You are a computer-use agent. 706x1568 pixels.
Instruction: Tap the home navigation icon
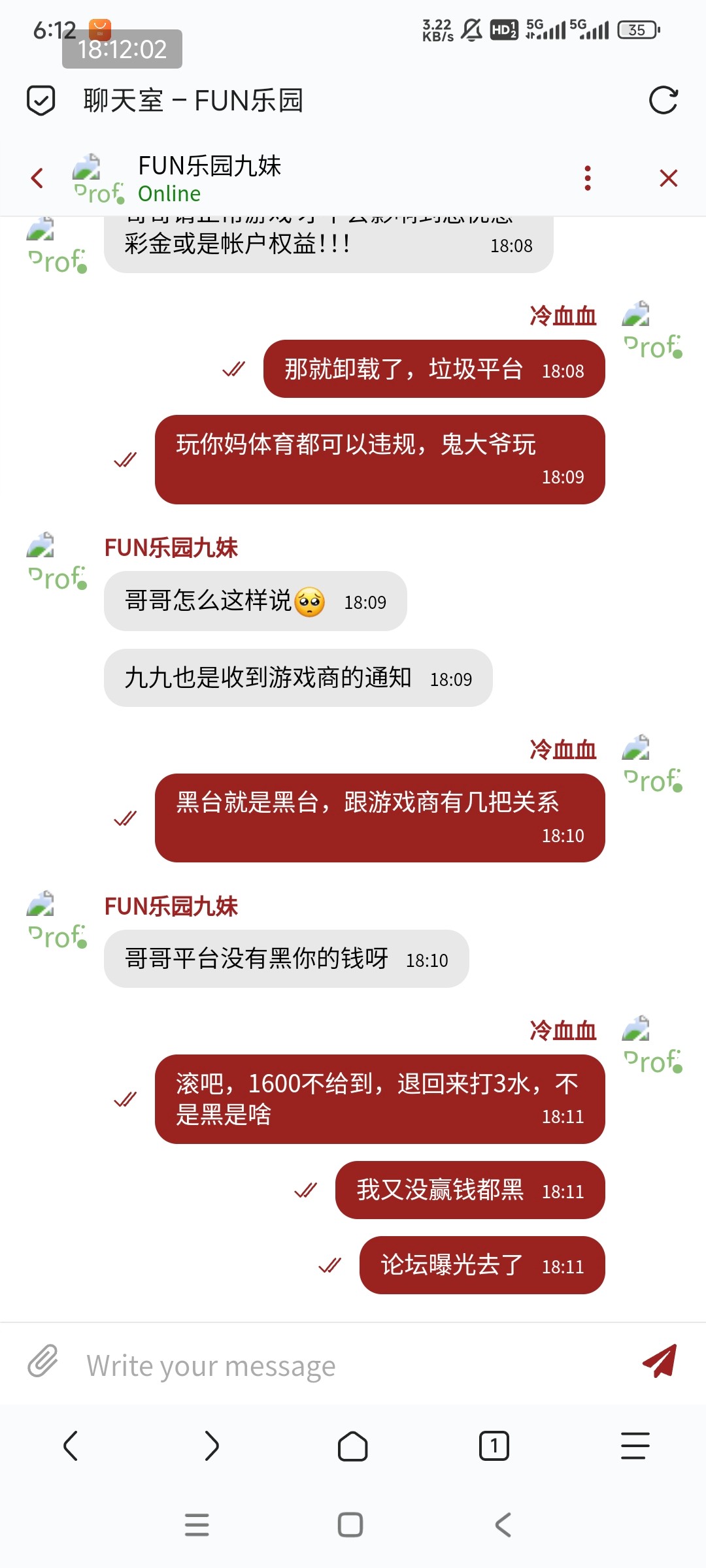tap(352, 1445)
